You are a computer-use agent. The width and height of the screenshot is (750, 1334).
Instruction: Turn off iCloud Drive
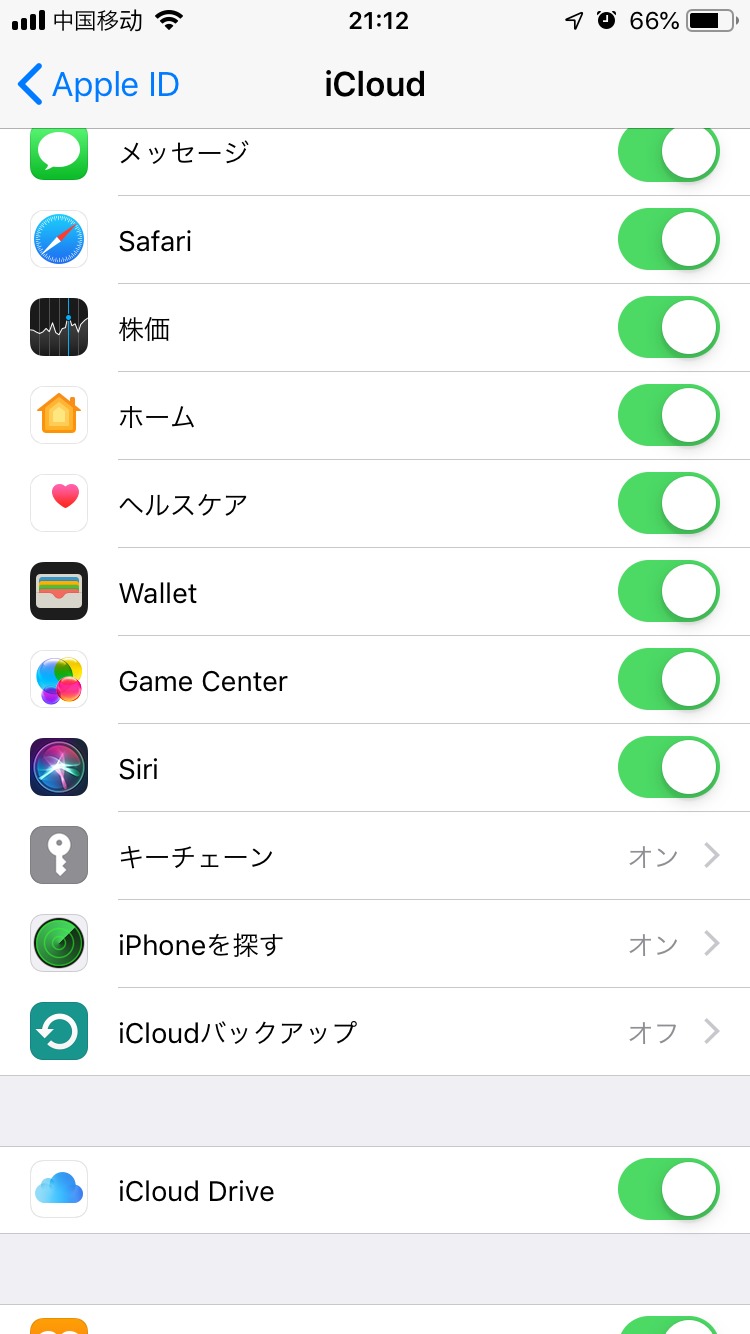tap(668, 1190)
